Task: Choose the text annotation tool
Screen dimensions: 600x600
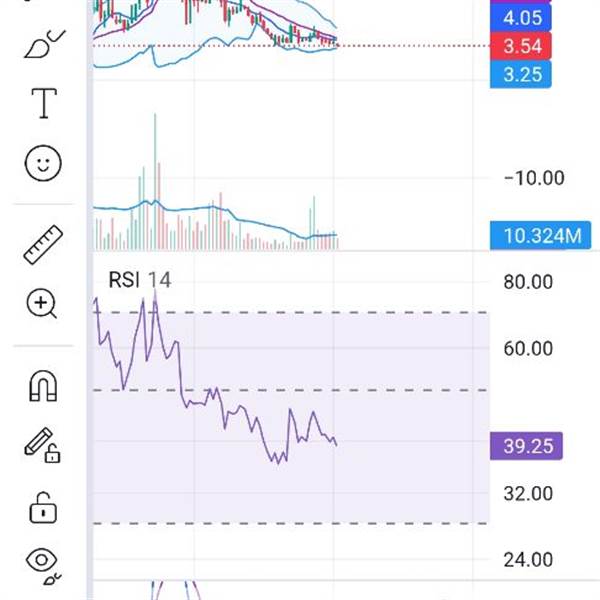Action: point(43,103)
